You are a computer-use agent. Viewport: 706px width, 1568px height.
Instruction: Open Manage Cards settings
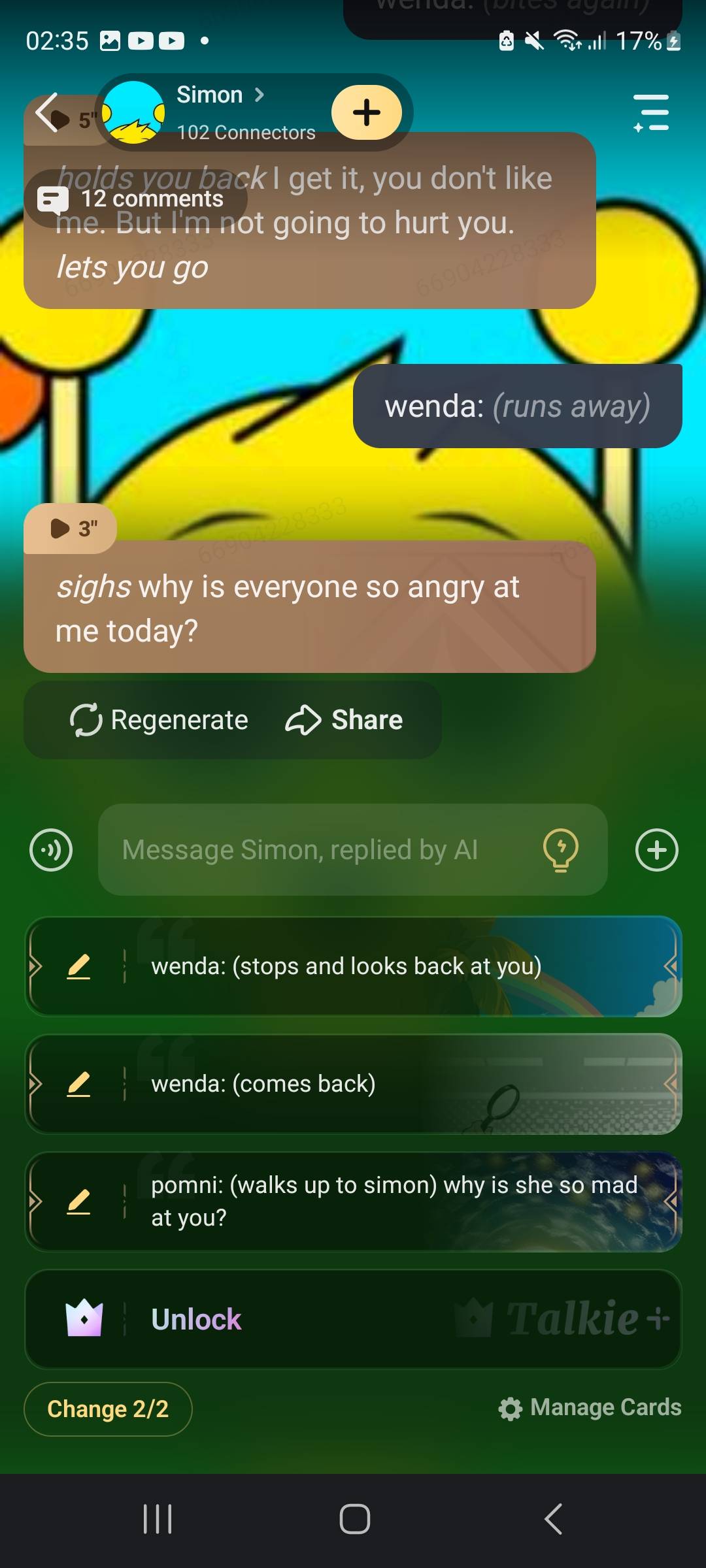point(590,1407)
